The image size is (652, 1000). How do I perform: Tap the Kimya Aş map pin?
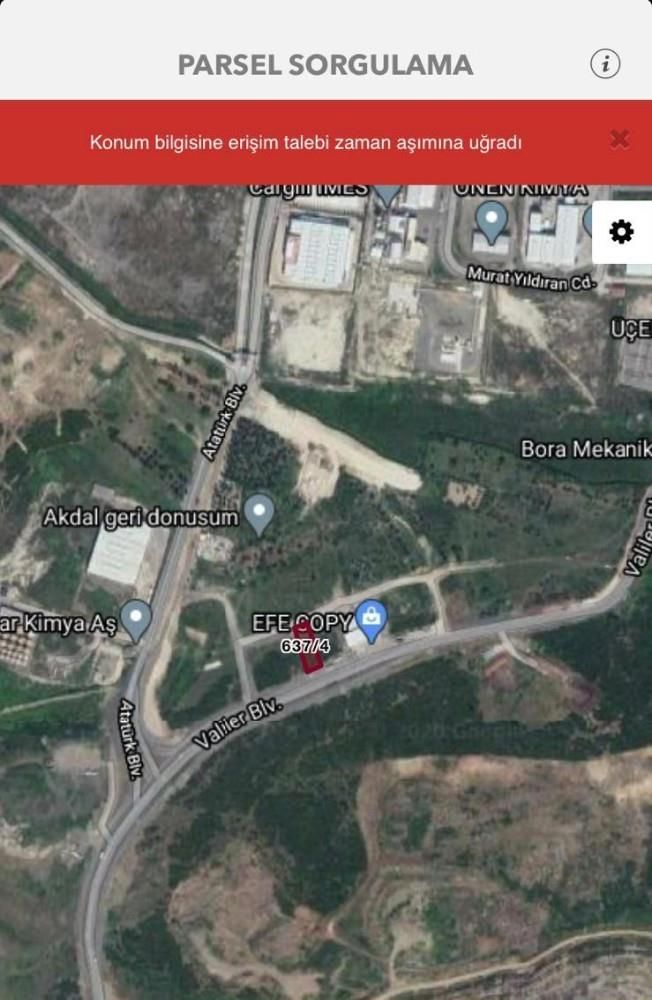pyautogui.click(x=135, y=619)
